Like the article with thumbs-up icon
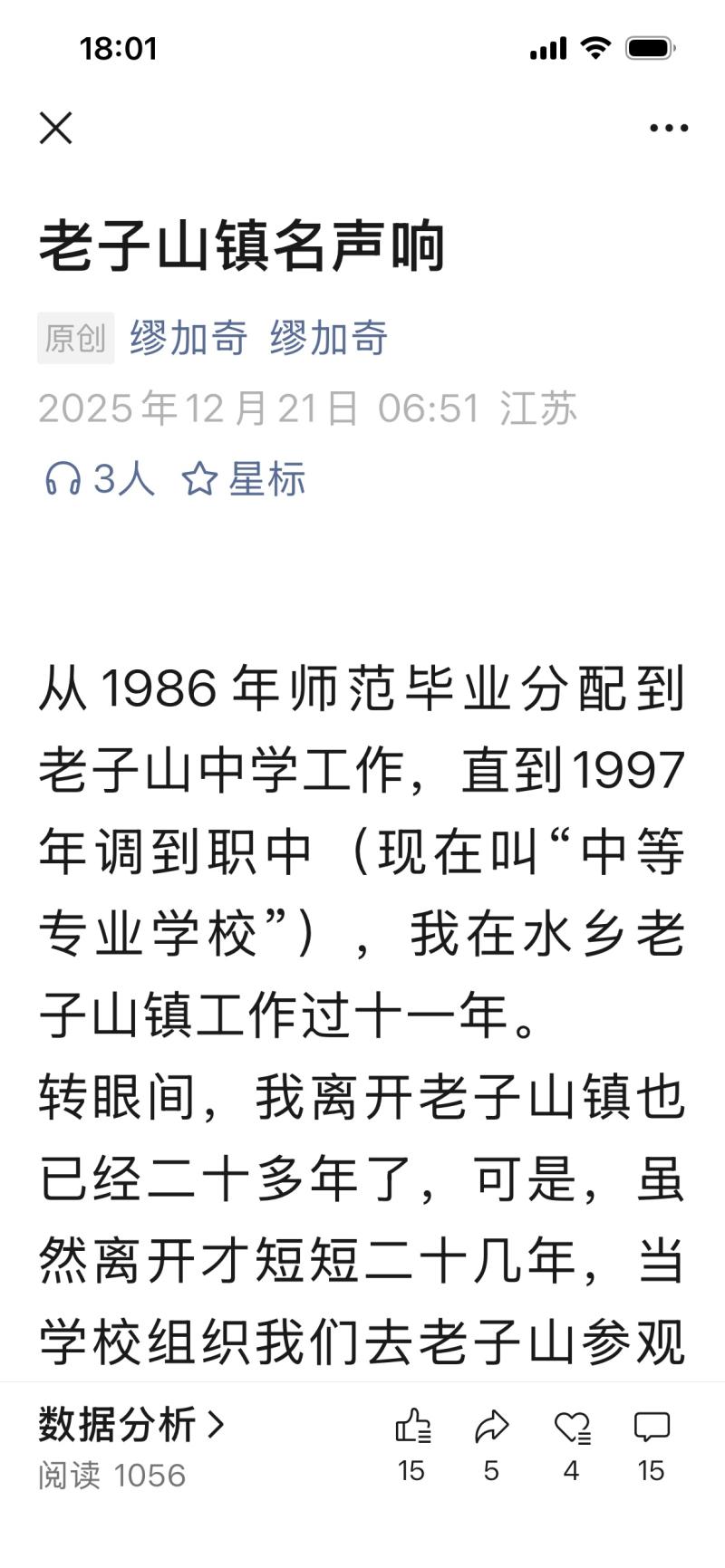725x1568 pixels. click(x=412, y=1429)
